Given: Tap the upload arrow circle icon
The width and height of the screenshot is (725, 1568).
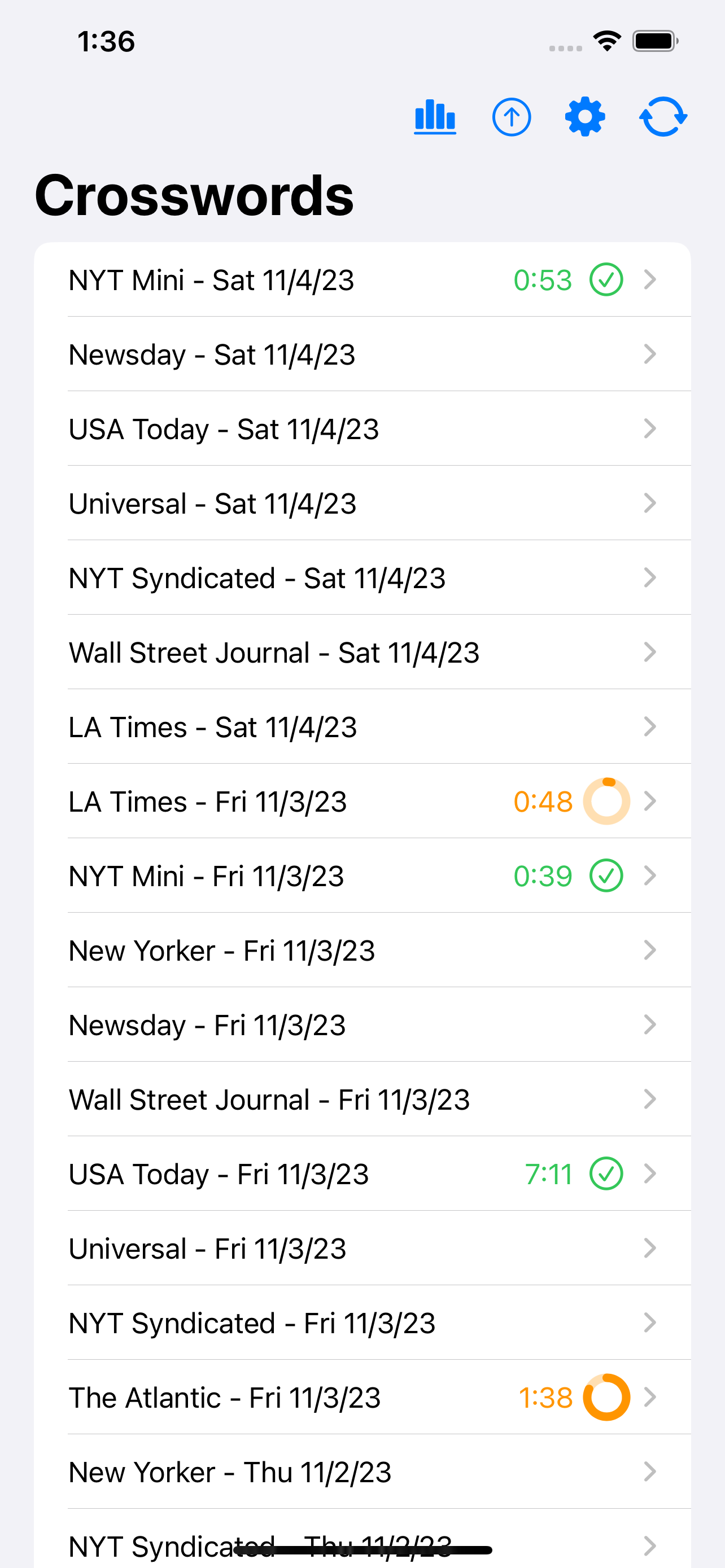Looking at the screenshot, I should click(x=512, y=116).
